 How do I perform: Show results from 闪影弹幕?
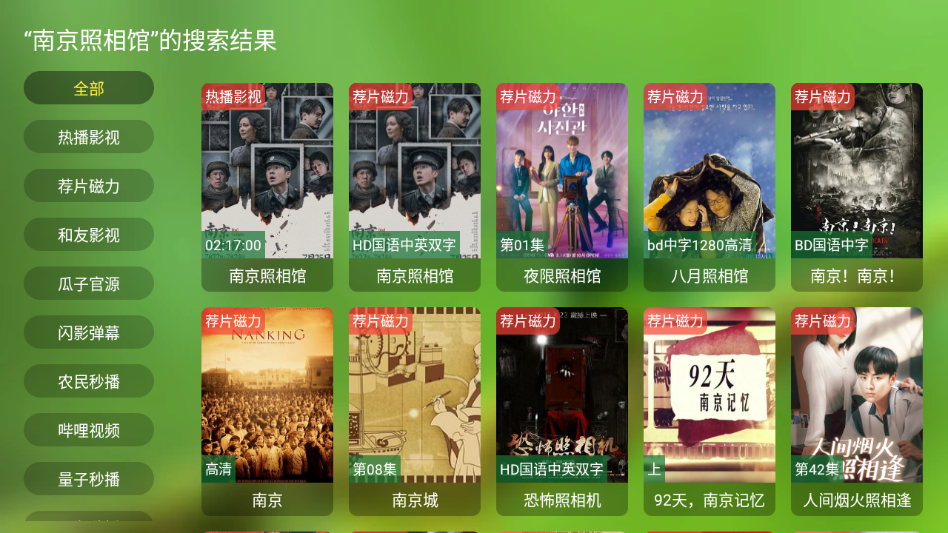89,333
